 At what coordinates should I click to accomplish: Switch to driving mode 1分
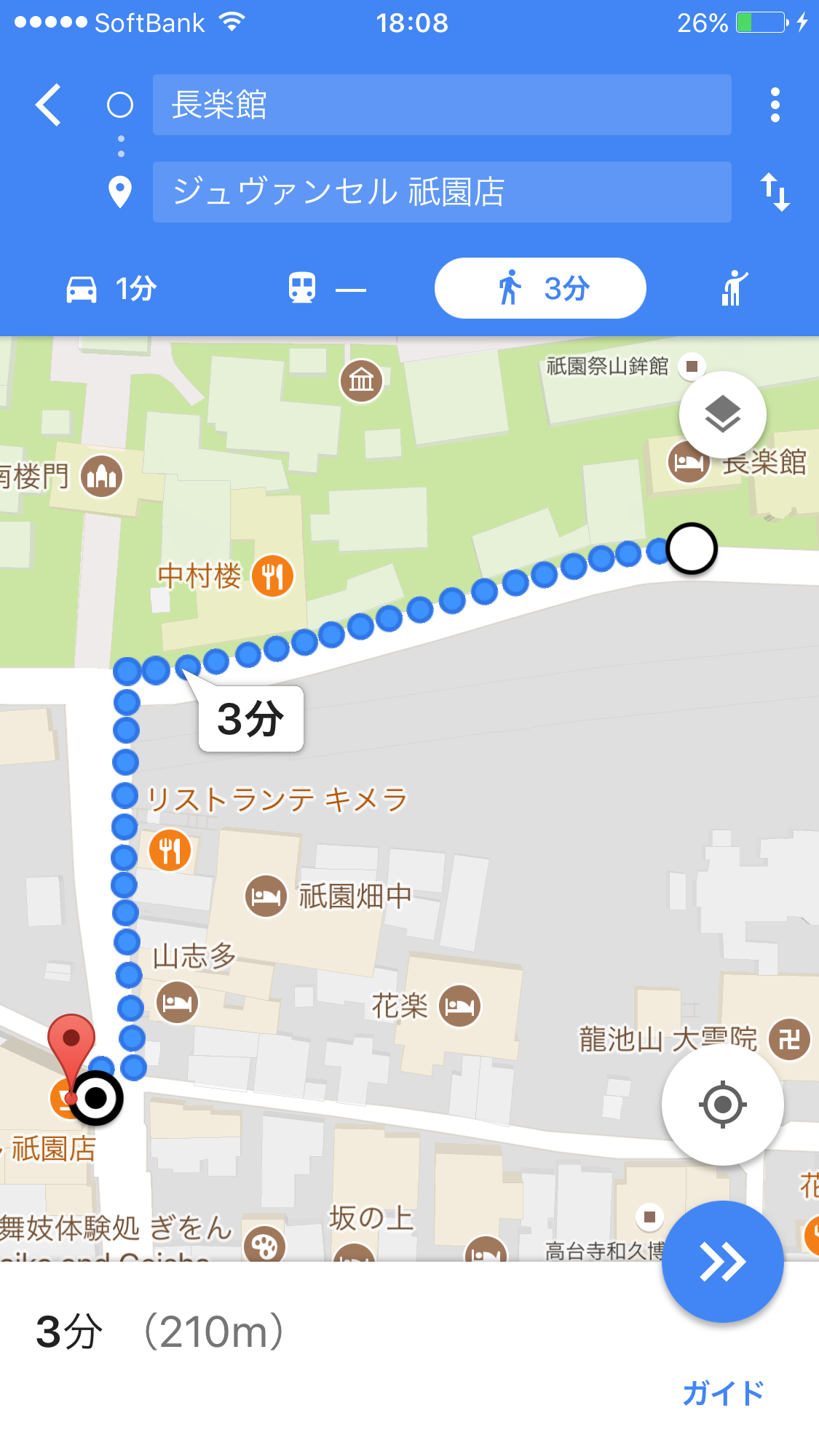[111, 289]
